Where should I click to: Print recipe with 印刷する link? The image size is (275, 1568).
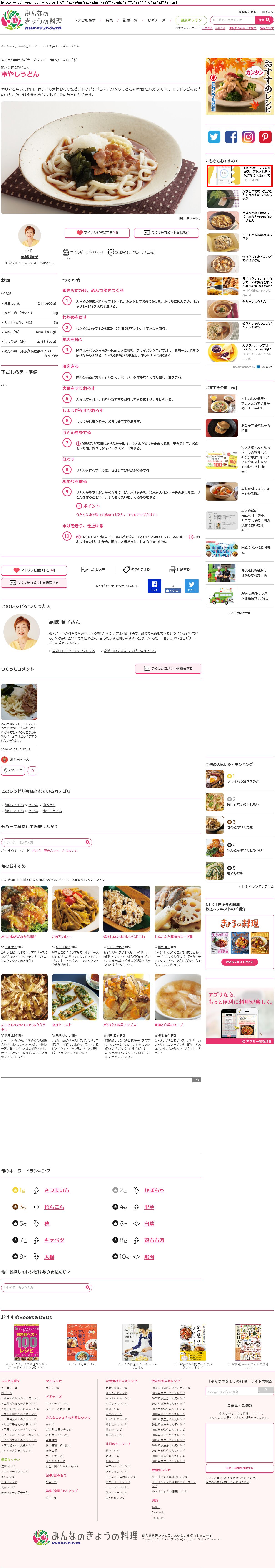(180, 570)
